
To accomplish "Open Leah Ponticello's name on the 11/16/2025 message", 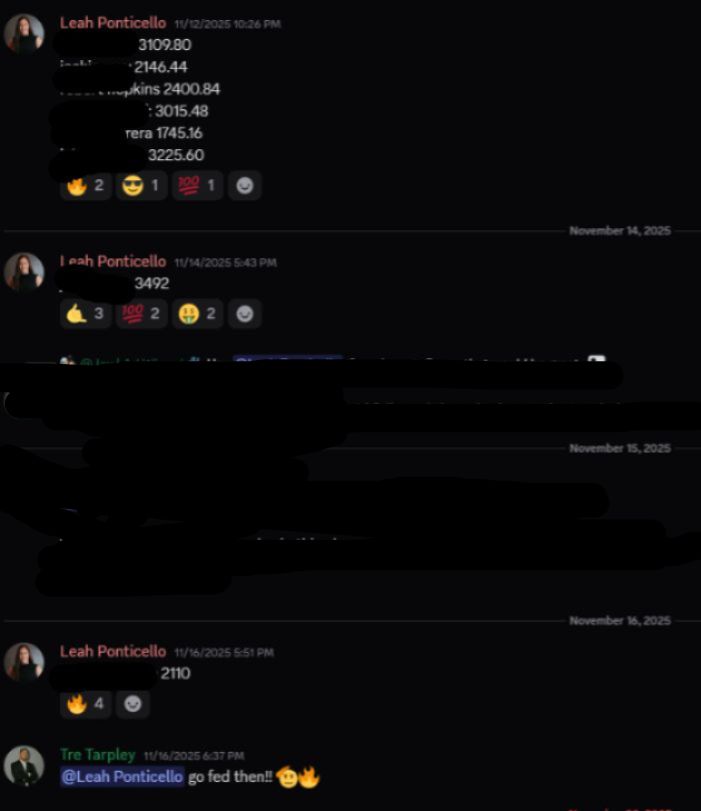I will click(112, 651).
